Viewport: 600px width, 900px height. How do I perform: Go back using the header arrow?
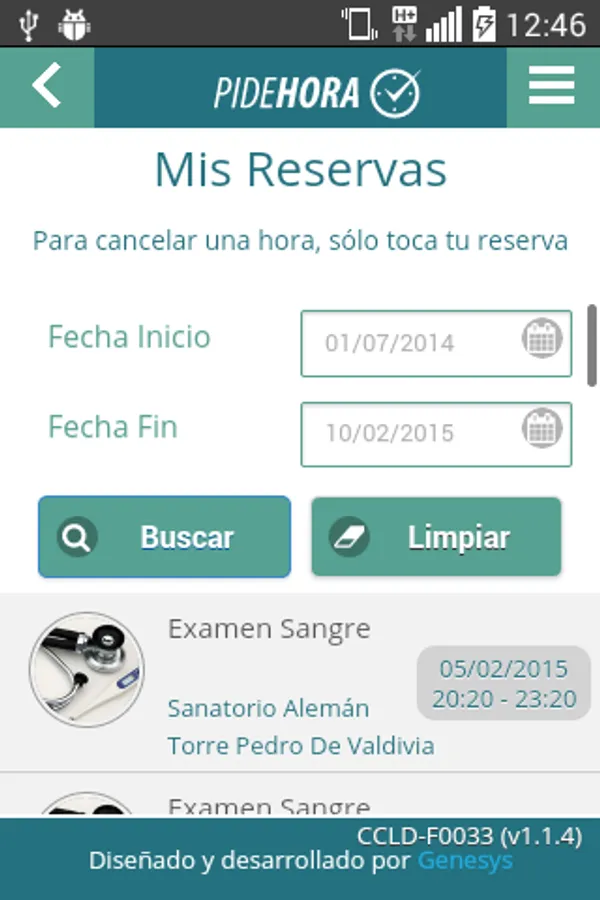coord(47,86)
